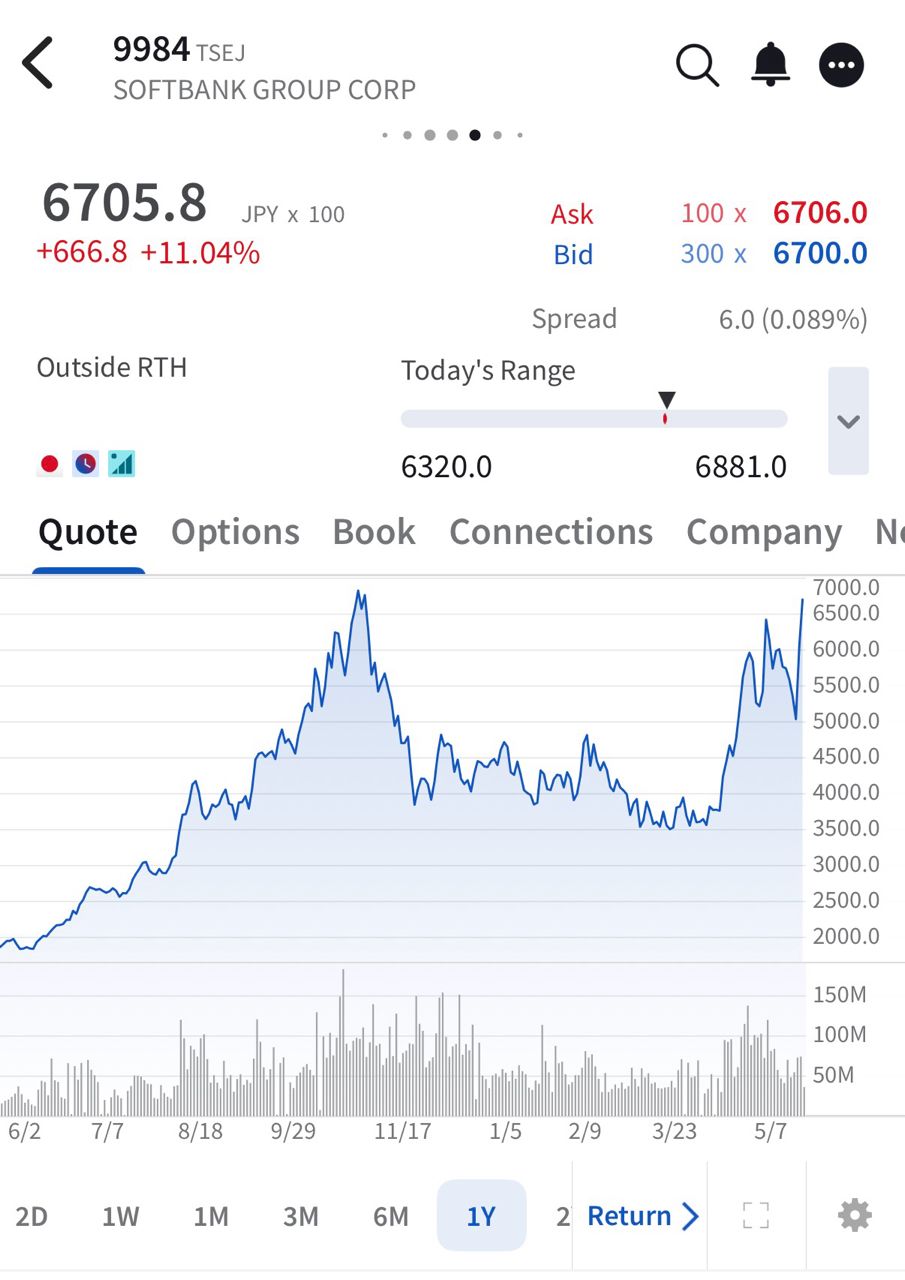
Task: Set chart range to 3M
Action: (x=301, y=1216)
